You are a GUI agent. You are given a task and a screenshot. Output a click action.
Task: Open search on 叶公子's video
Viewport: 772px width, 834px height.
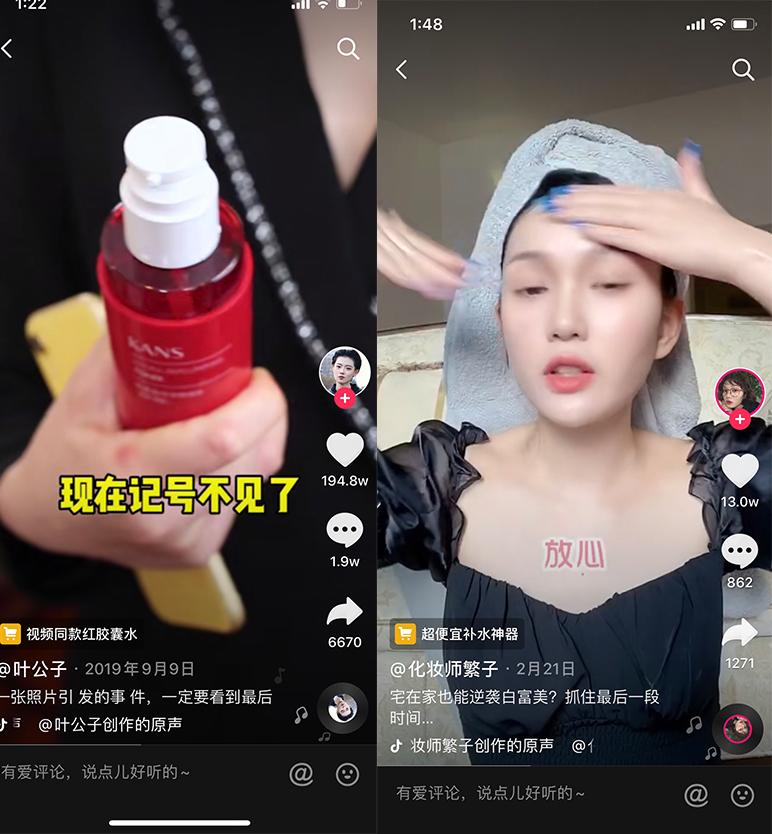[348, 48]
